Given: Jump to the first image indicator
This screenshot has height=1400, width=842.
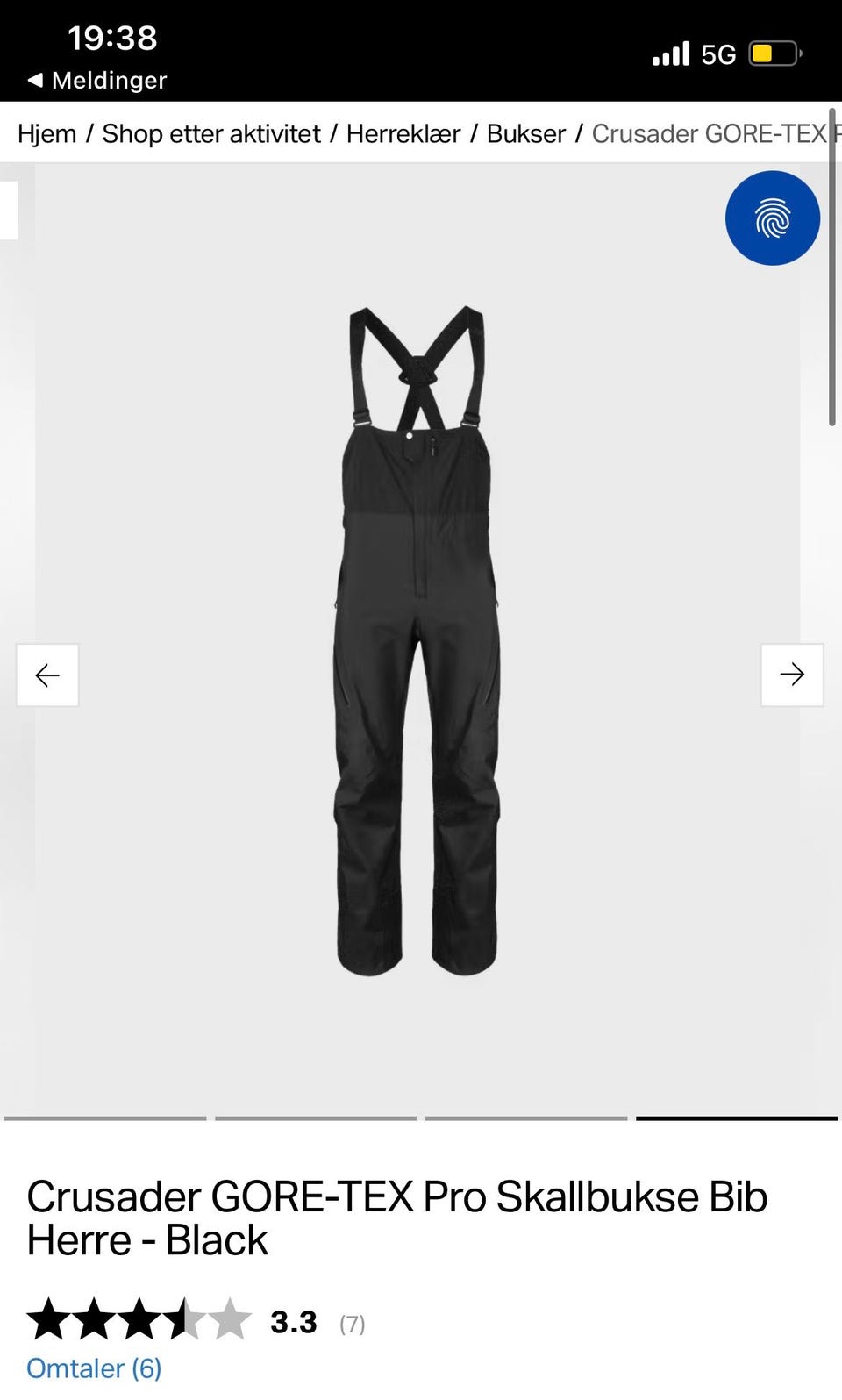Looking at the screenshot, I should tap(105, 1118).
